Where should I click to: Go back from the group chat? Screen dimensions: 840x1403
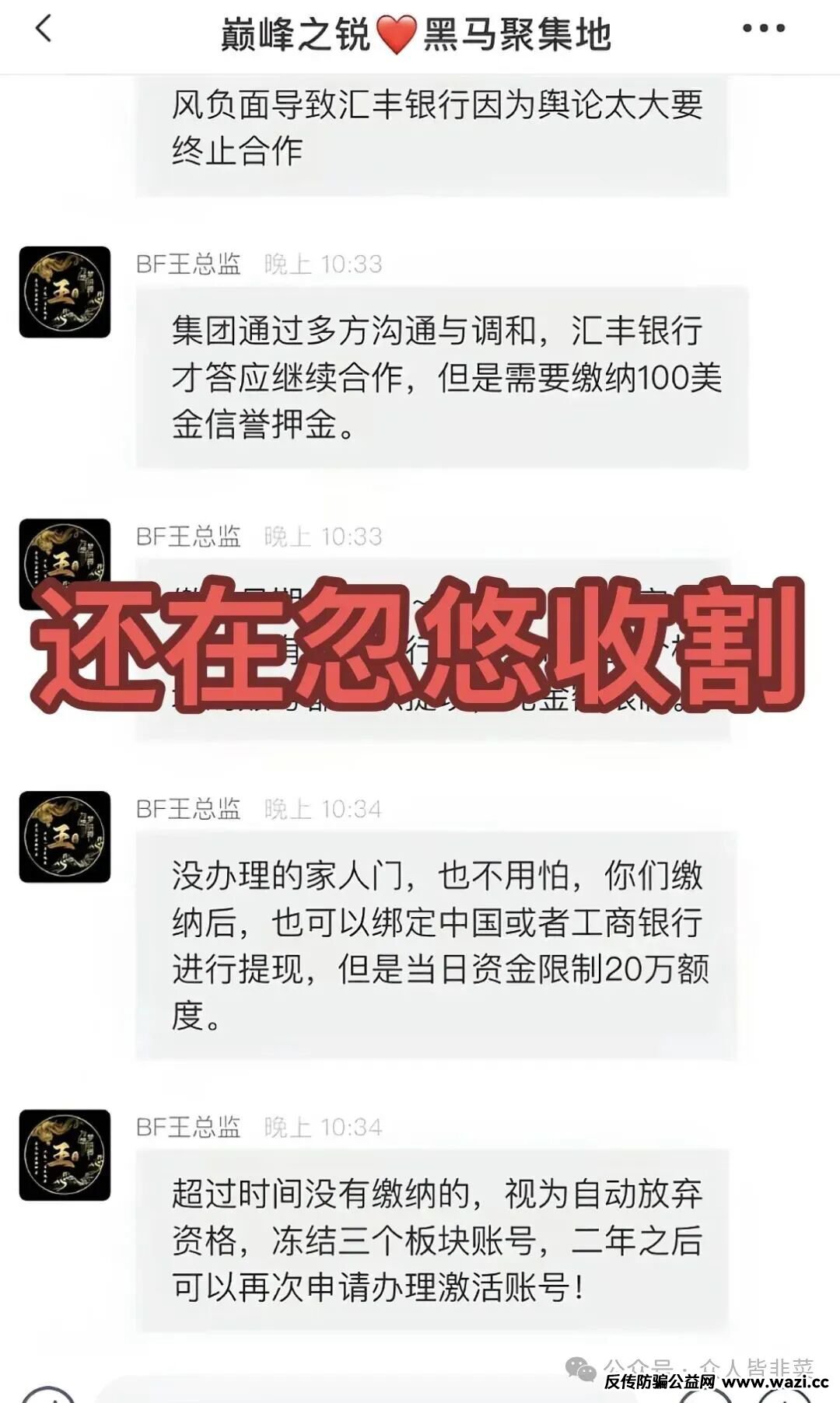click(x=44, y=30)
